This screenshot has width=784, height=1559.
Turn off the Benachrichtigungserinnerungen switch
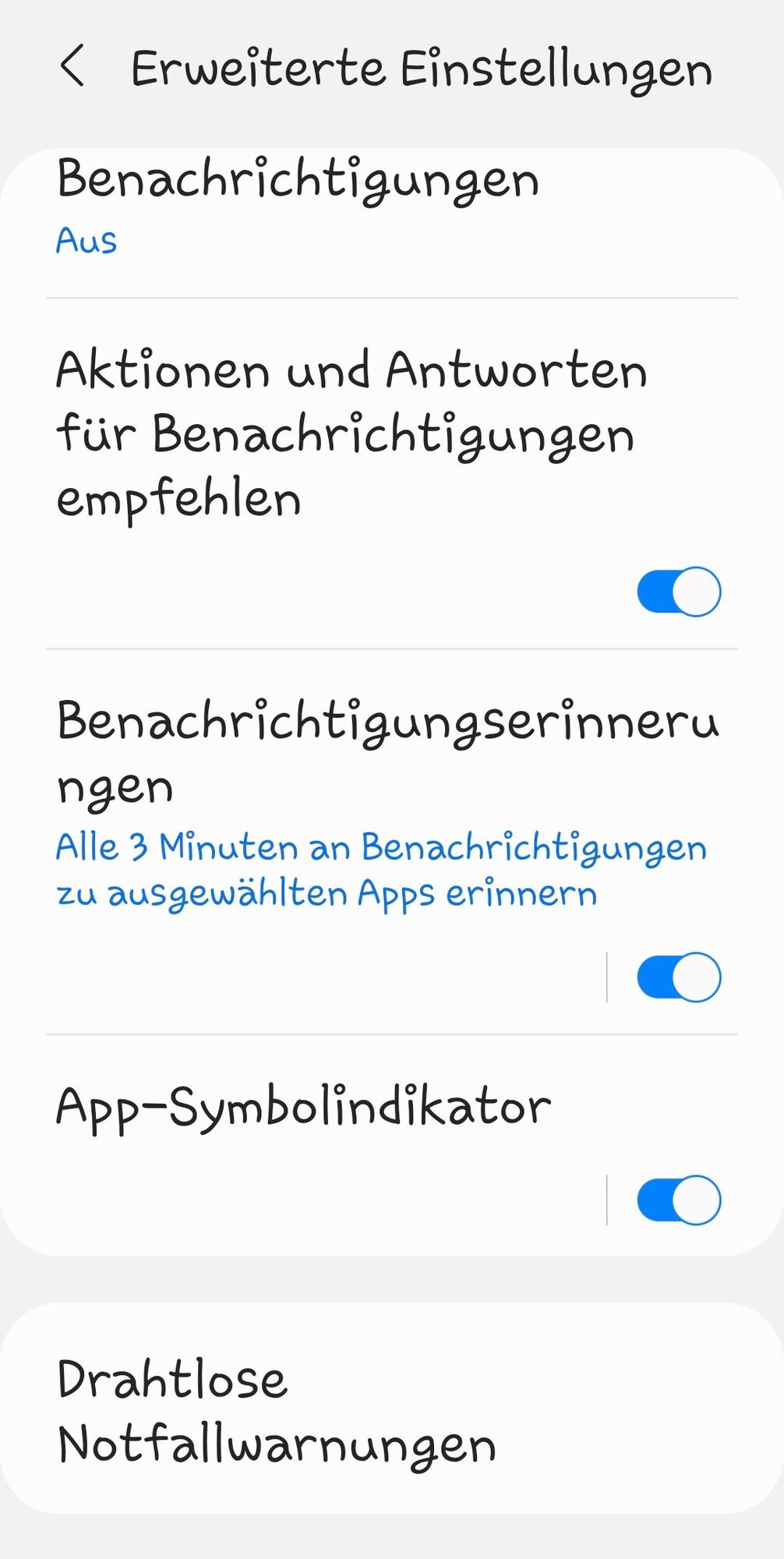[678, 977]
